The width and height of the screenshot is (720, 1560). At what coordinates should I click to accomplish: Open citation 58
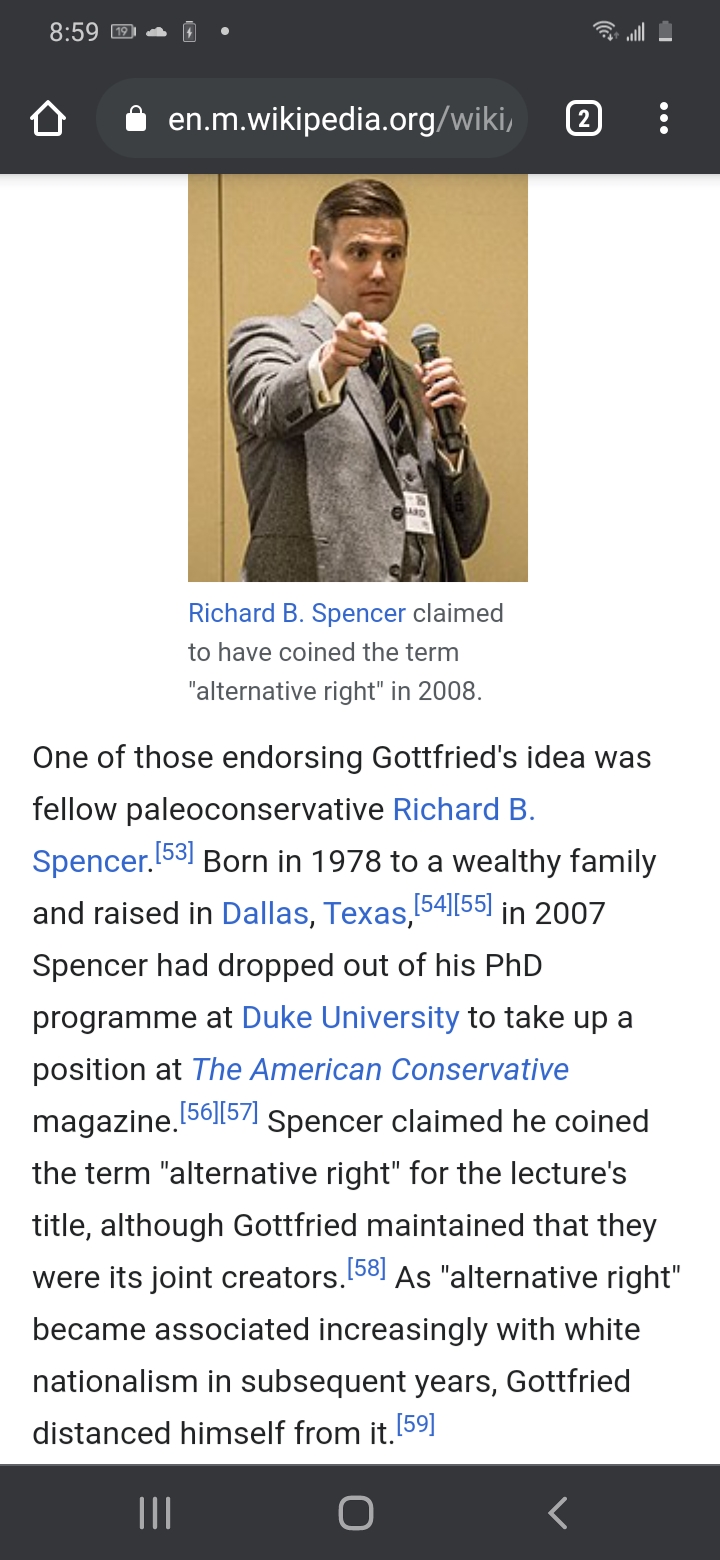tap(366, 1269)
